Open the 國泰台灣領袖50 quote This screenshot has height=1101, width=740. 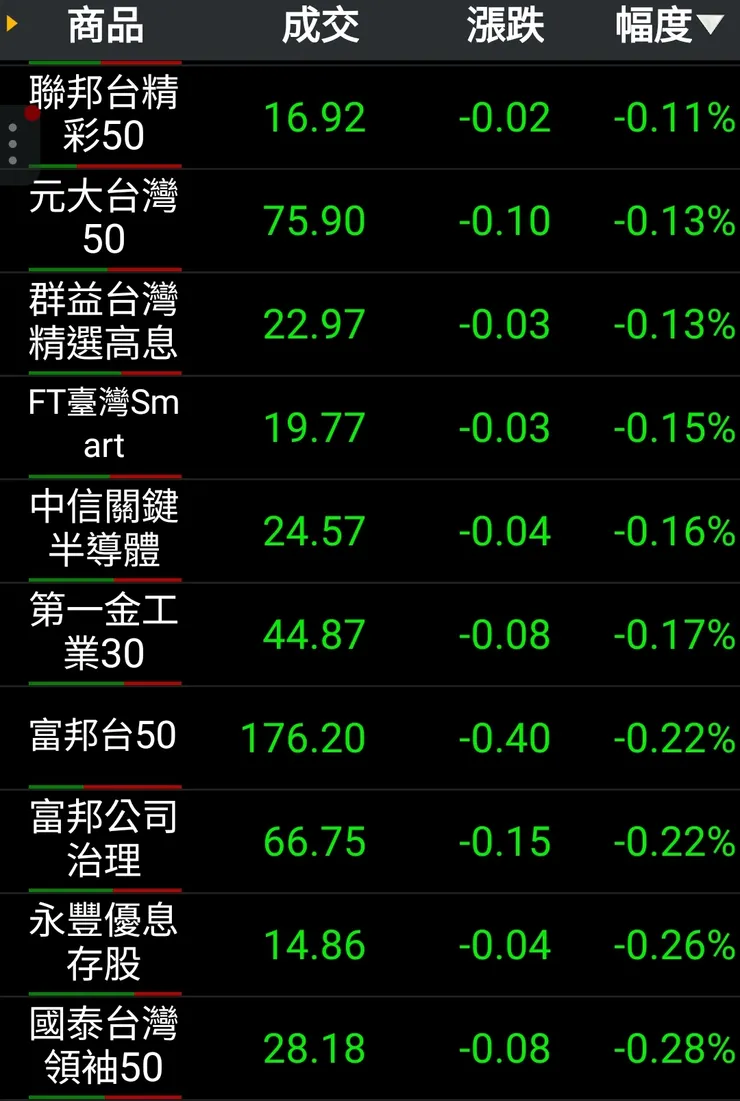pos(105,1048)
